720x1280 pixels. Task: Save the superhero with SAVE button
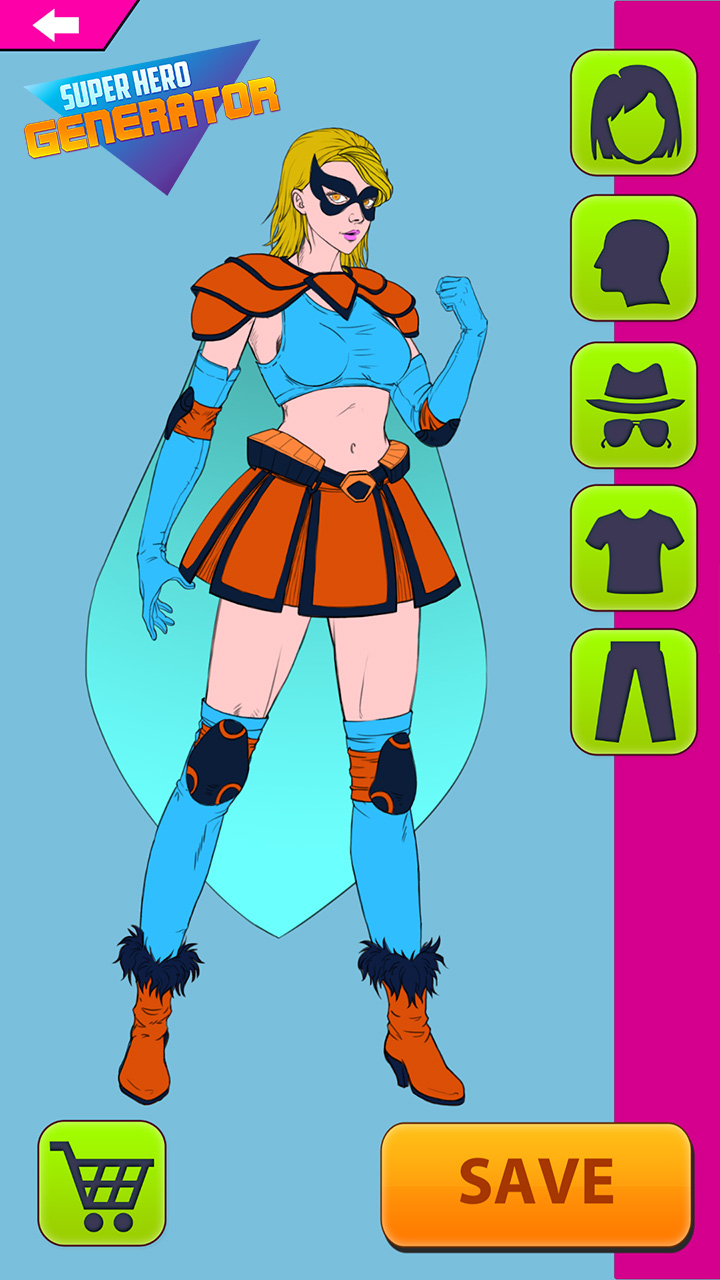point(537,1185)
